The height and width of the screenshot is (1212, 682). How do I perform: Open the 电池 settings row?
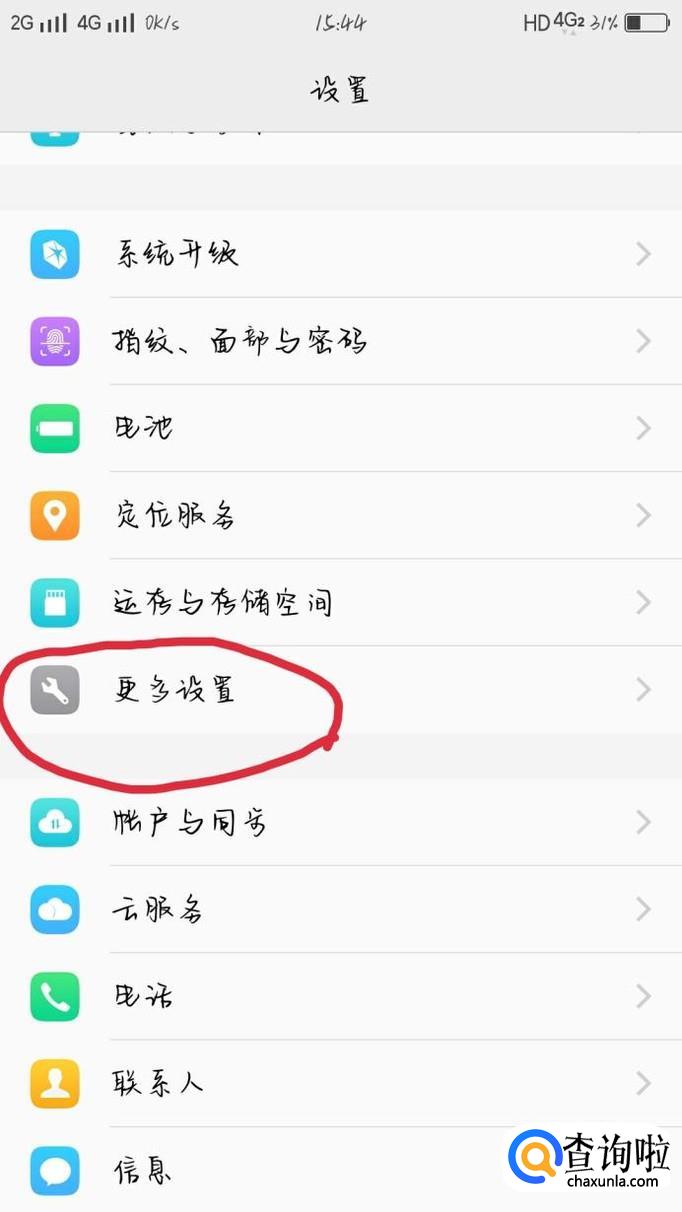coord(340,428)
